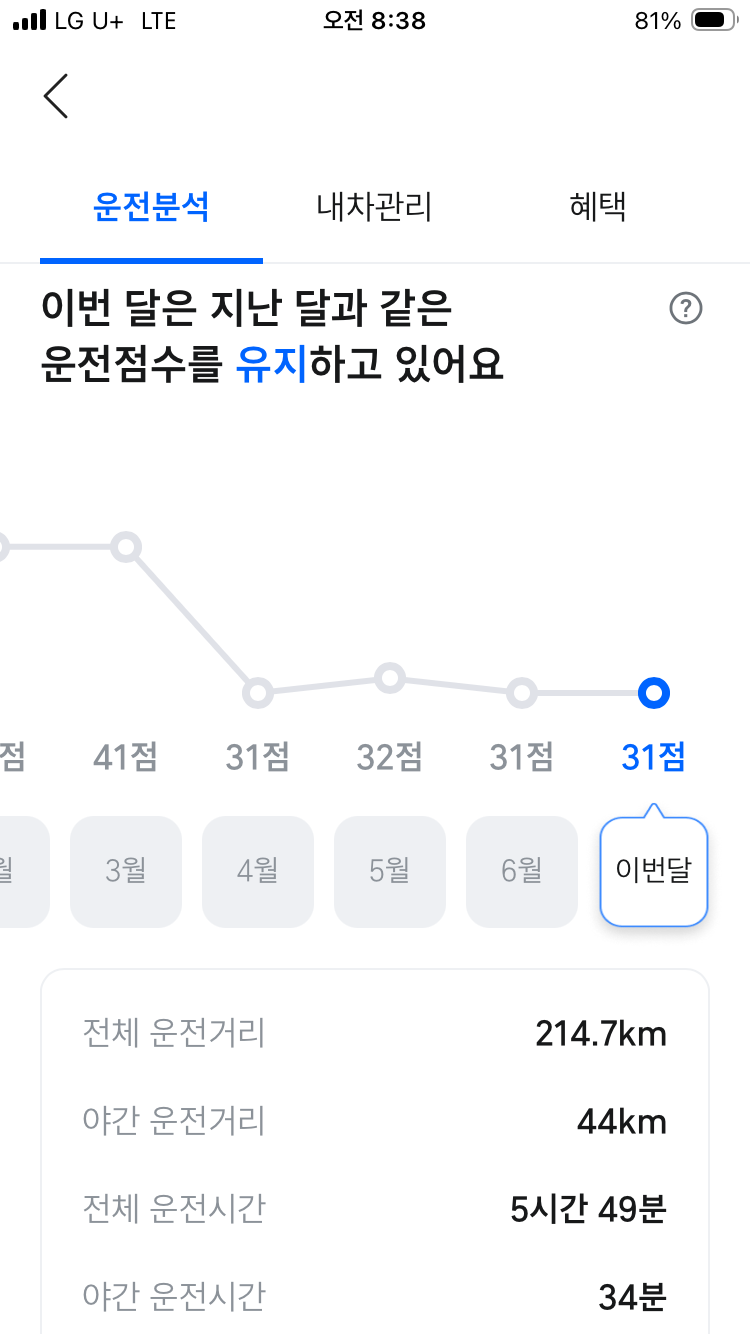Pick the 6월 month chip
The width and height of the screenshot is (750, 1334).
tap(522, 871)
